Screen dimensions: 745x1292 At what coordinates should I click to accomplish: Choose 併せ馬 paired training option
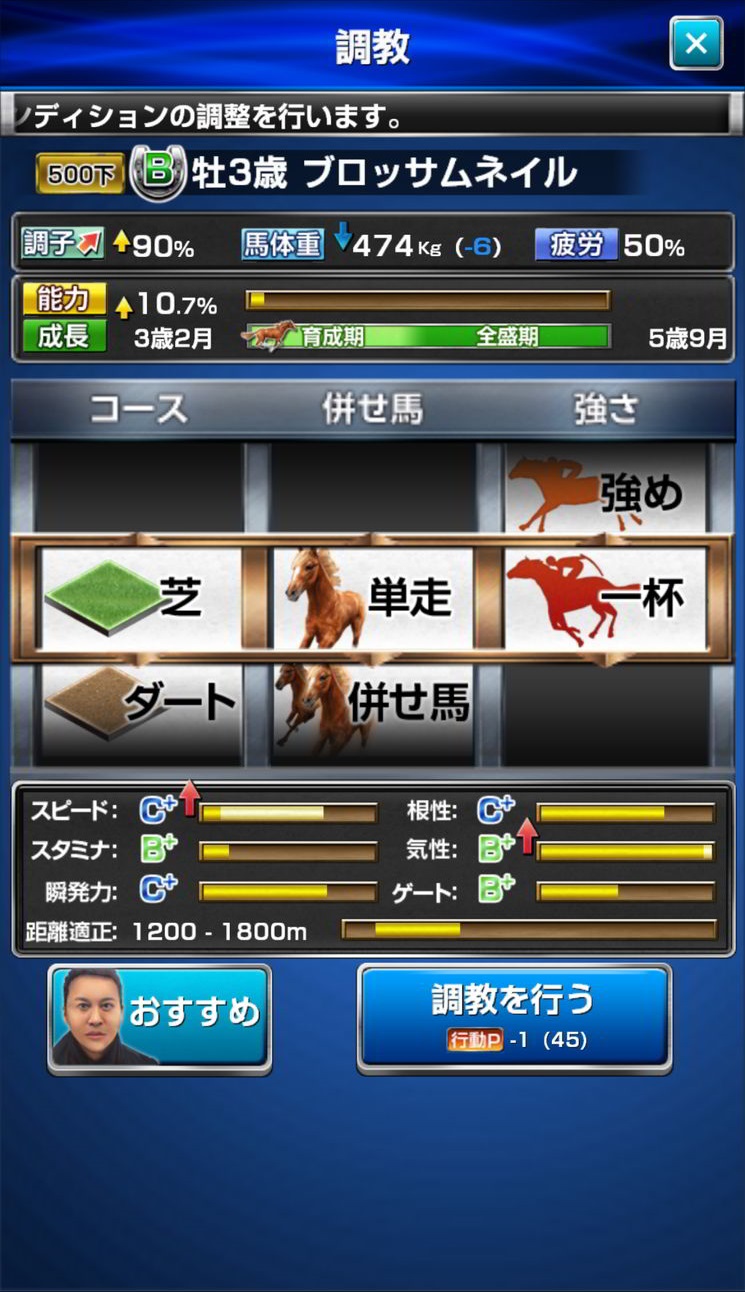pyautogui.click(x=374, y=704)
